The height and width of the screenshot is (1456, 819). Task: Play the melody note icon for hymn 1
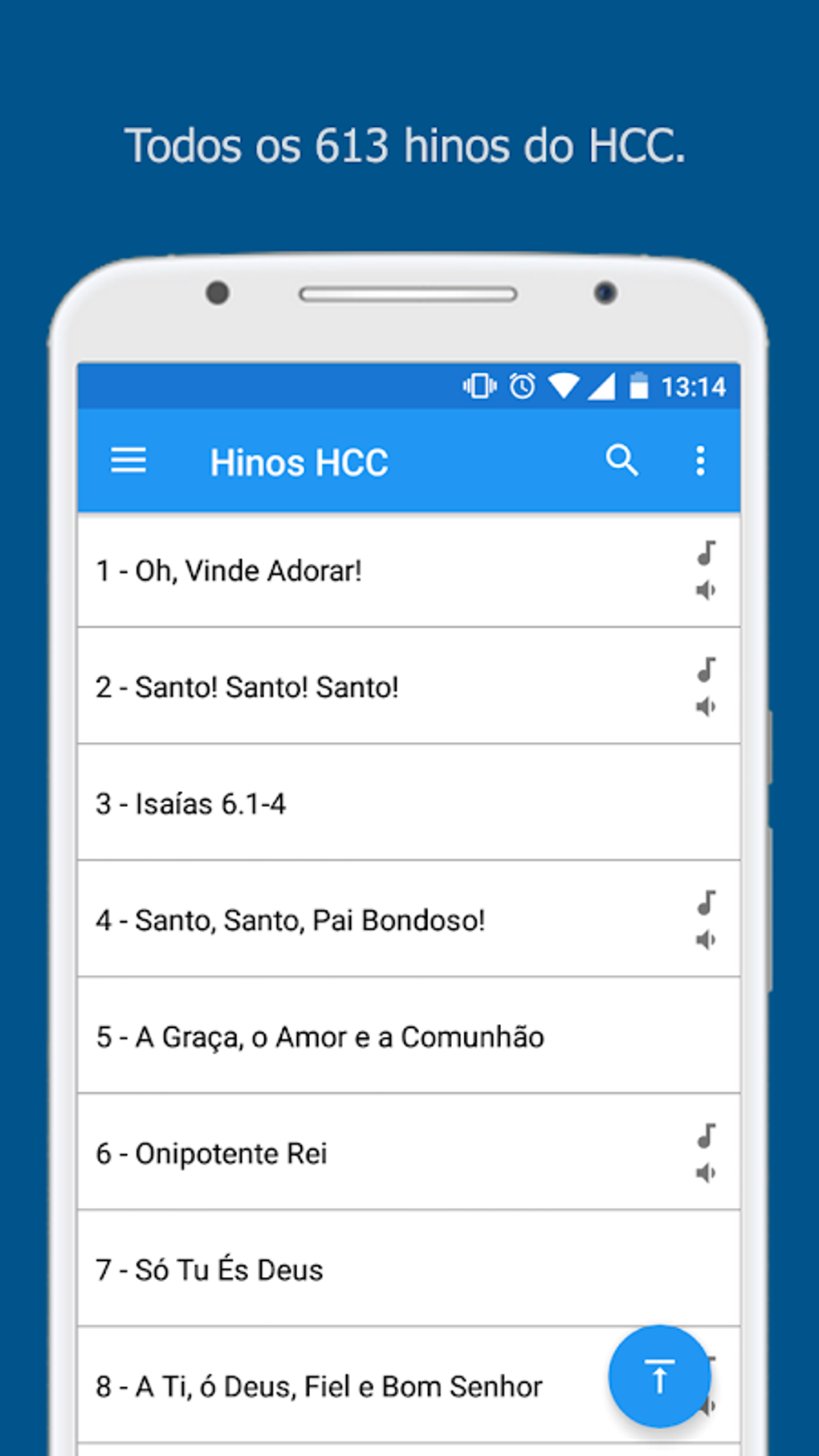pyautogui.click(x=706, y=553)
